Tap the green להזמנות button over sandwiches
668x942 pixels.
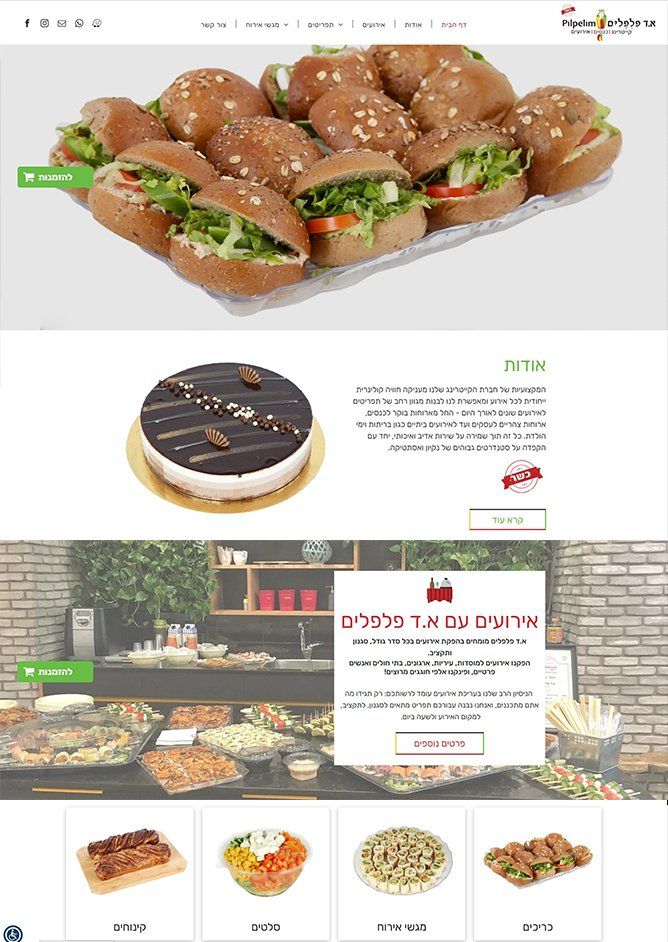55,177
